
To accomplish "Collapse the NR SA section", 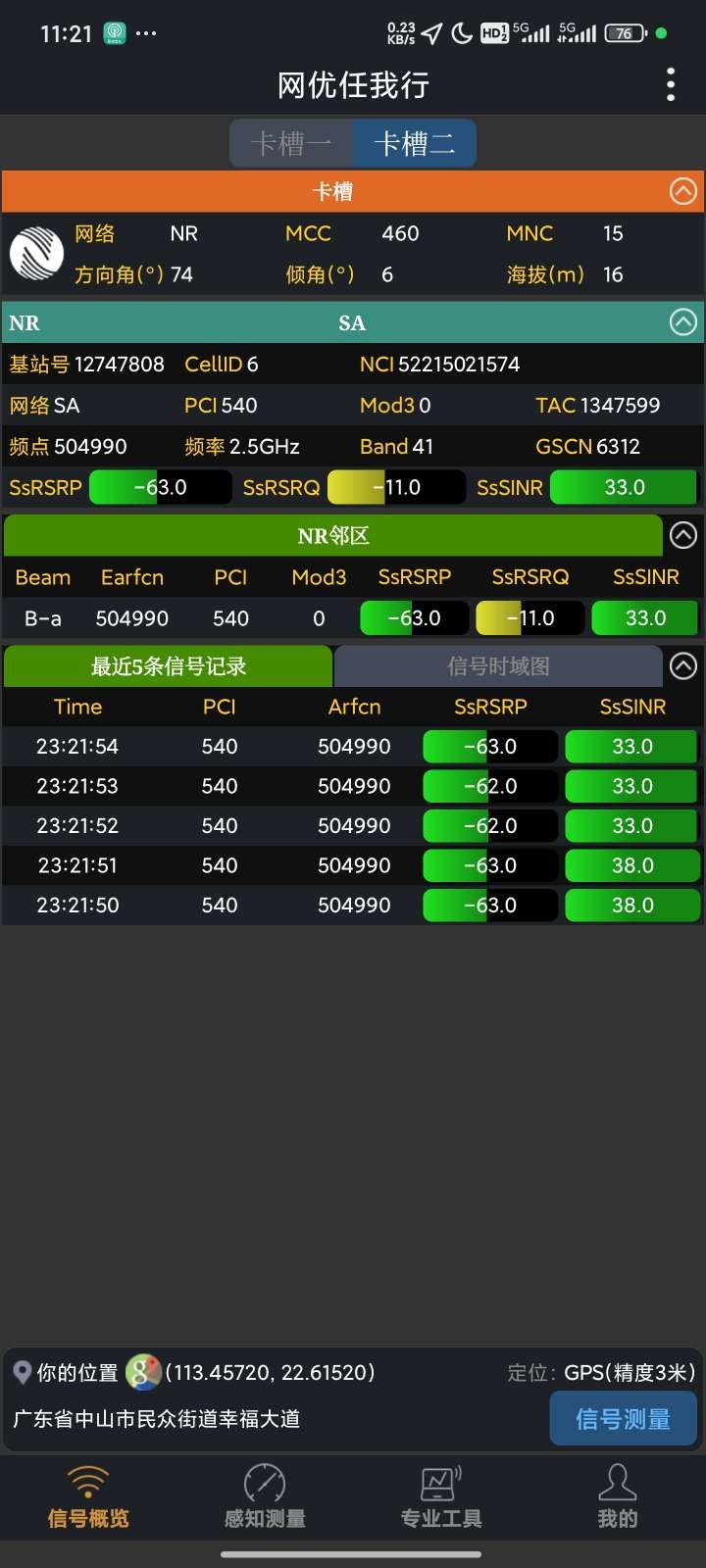I will click(682, 322).
